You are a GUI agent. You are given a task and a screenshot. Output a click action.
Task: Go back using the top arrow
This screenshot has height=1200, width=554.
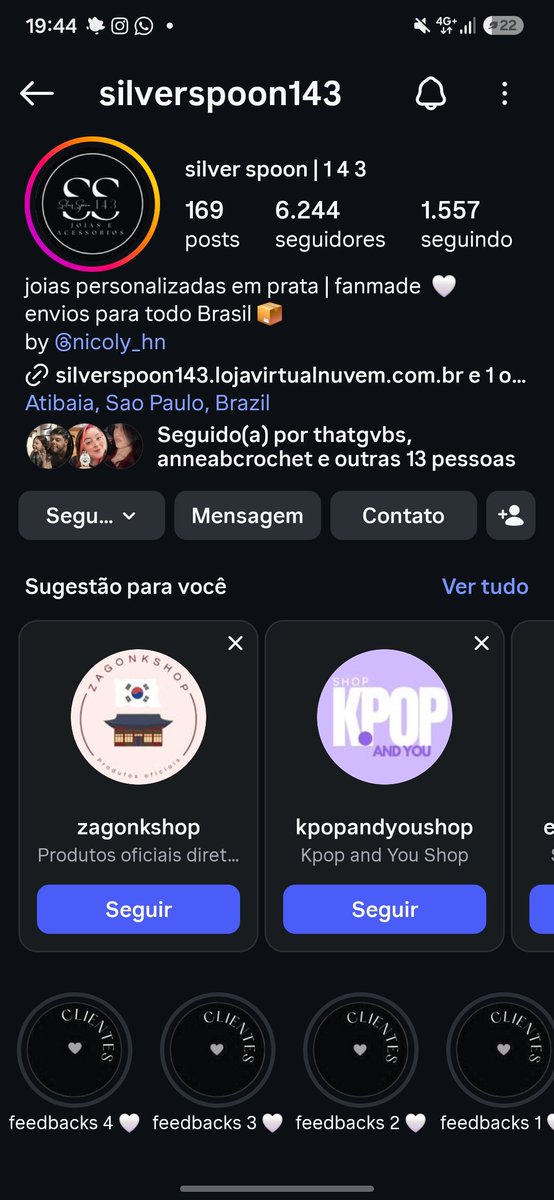pyautogui.click(x=37, y=94)
